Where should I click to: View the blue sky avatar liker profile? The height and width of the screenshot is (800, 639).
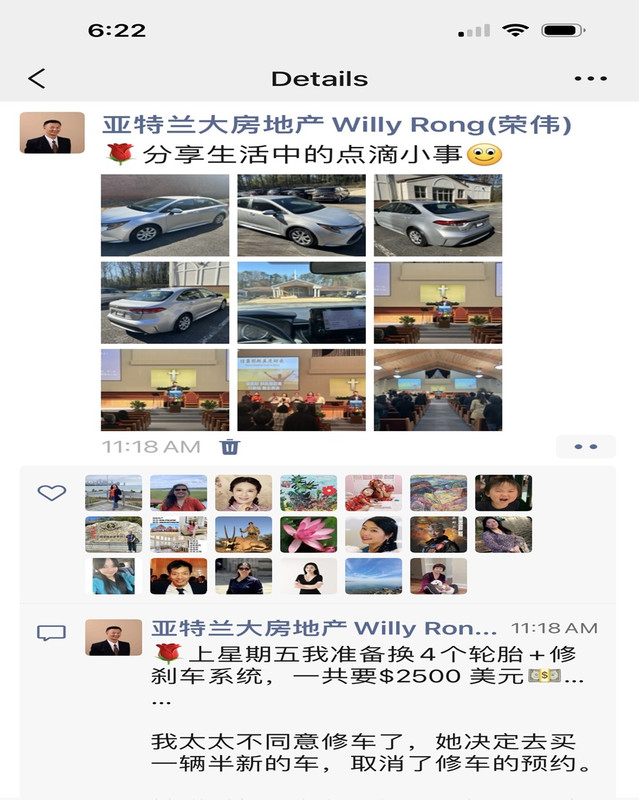tap(373, 576)
